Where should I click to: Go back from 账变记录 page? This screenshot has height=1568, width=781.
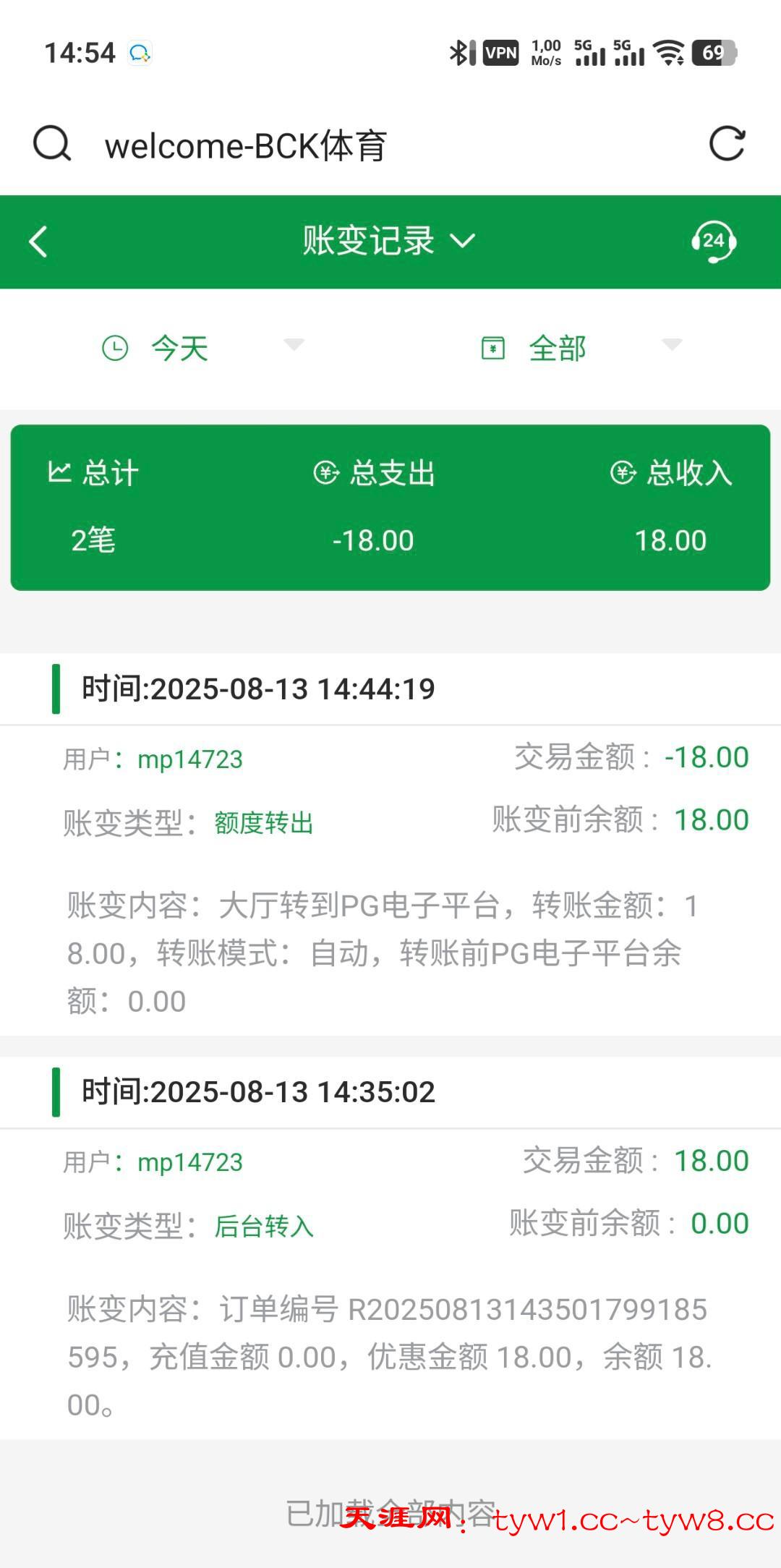[x=38, y=242]
